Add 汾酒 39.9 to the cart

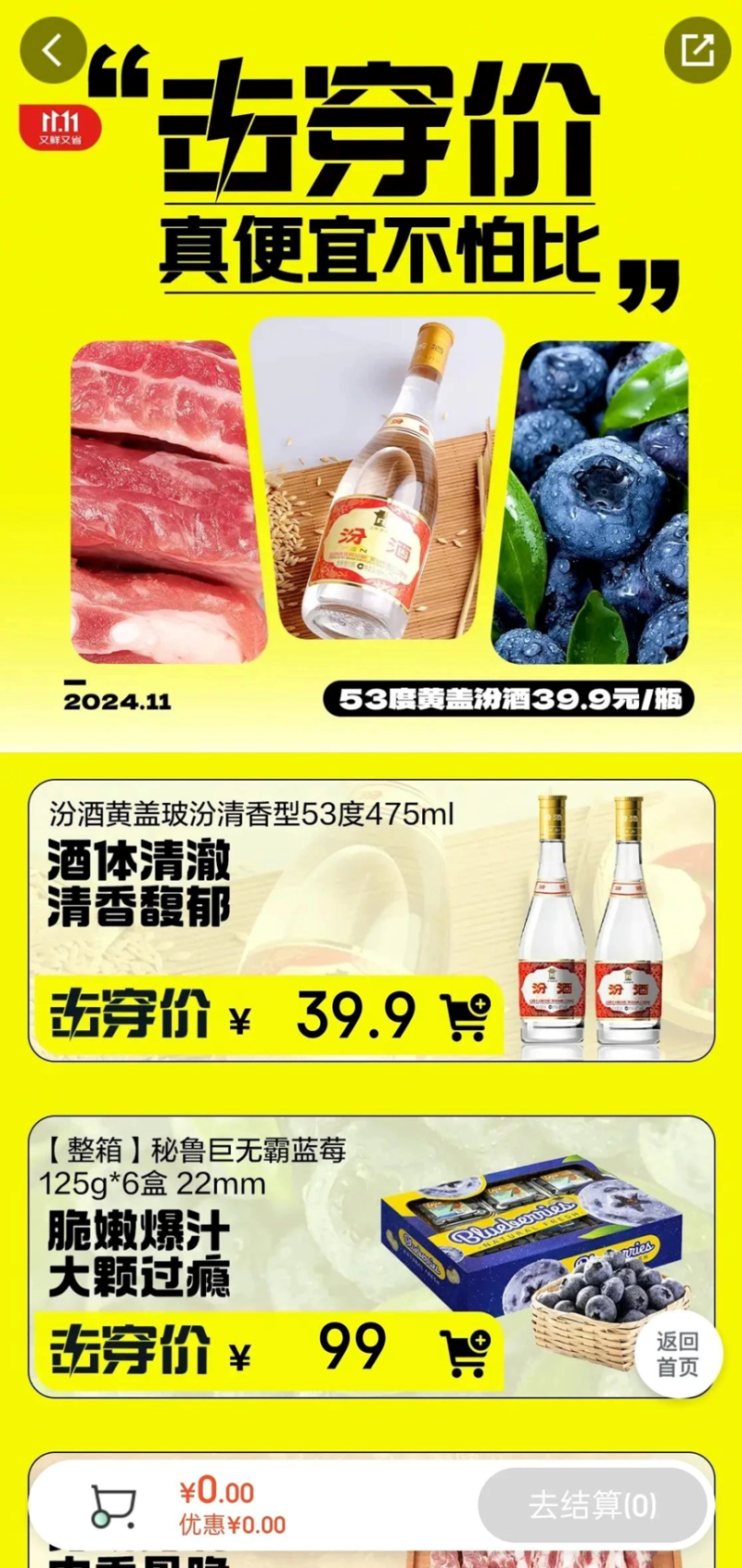(467, 1016)
